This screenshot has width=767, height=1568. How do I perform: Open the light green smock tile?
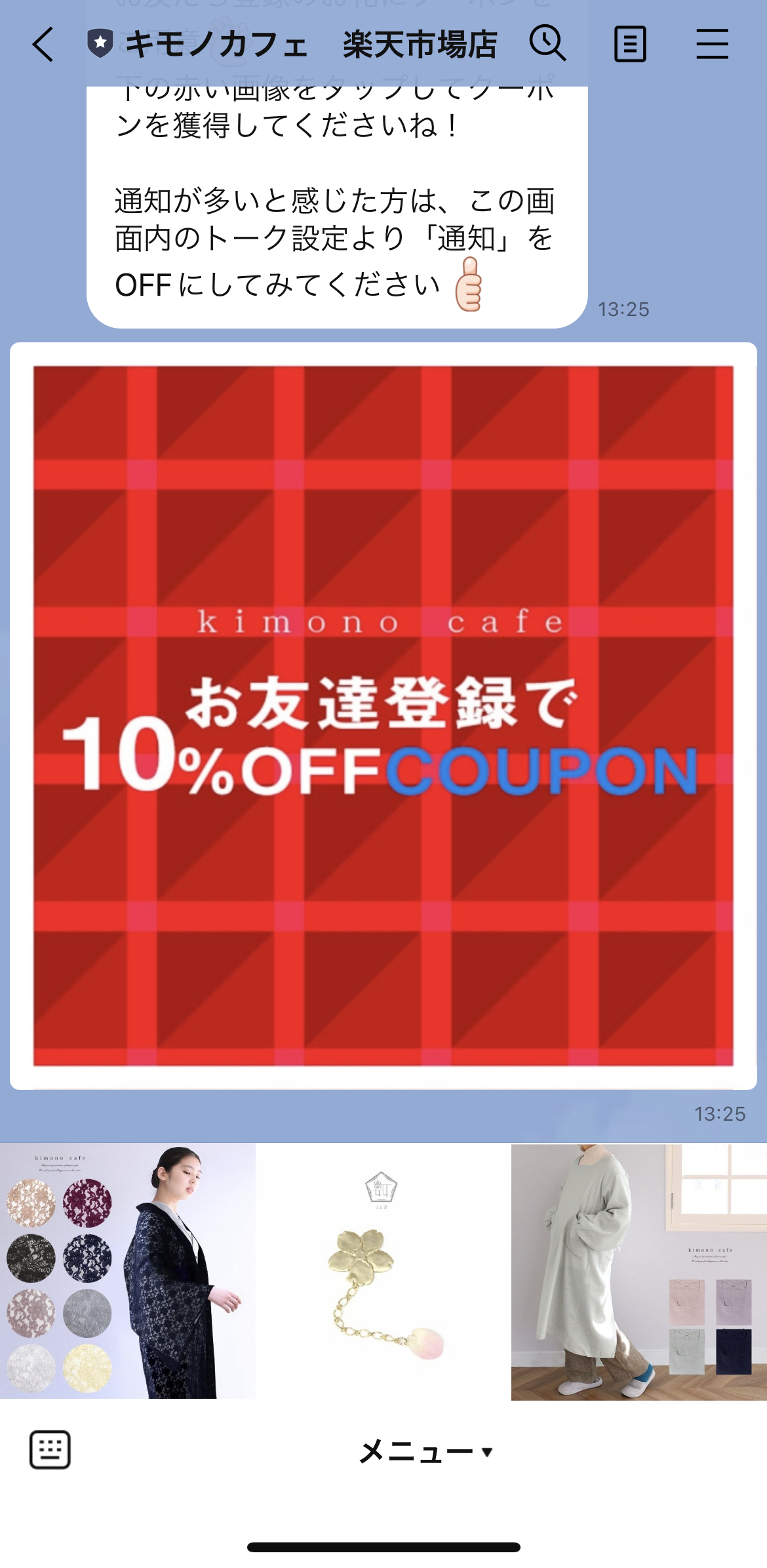[639, 1272]
